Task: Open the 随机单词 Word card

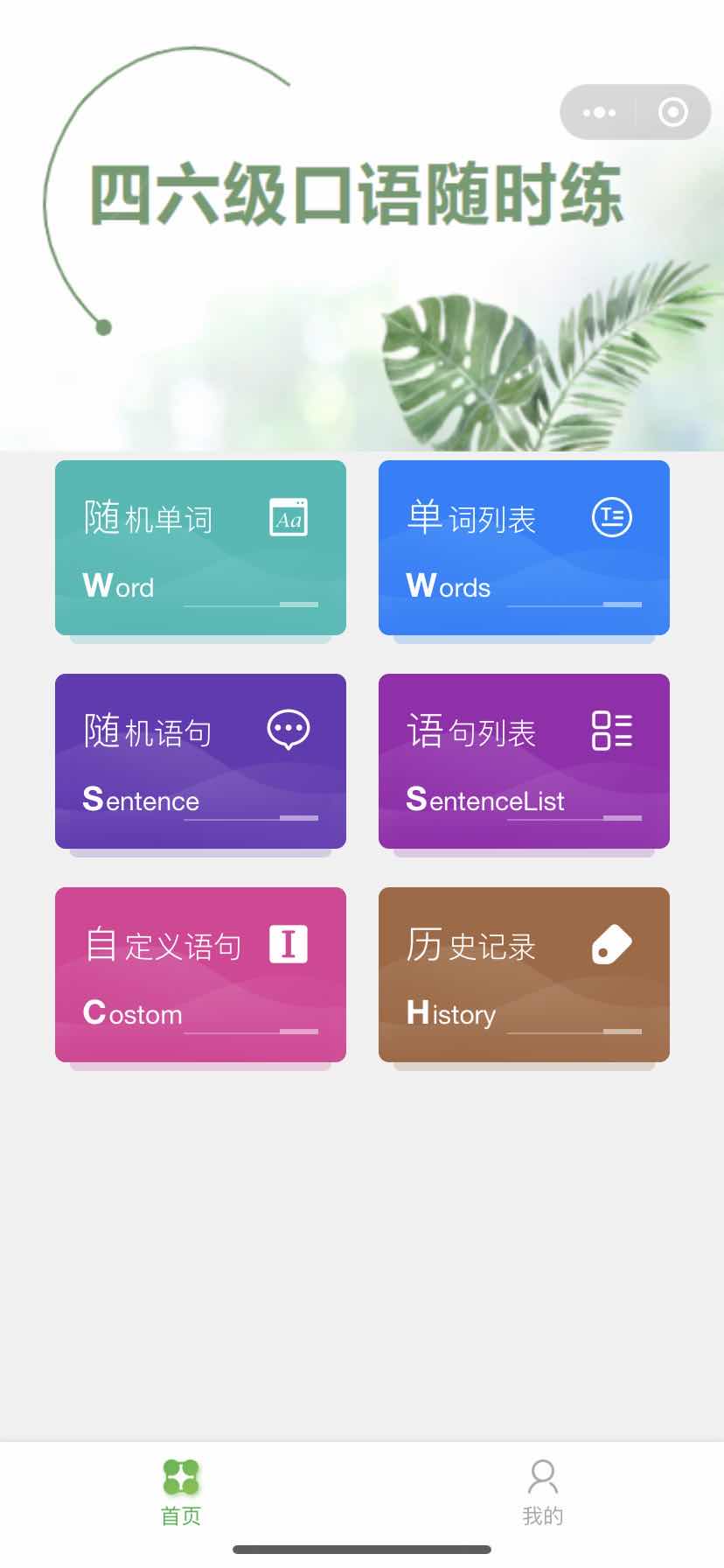Action: coord(200,548)
